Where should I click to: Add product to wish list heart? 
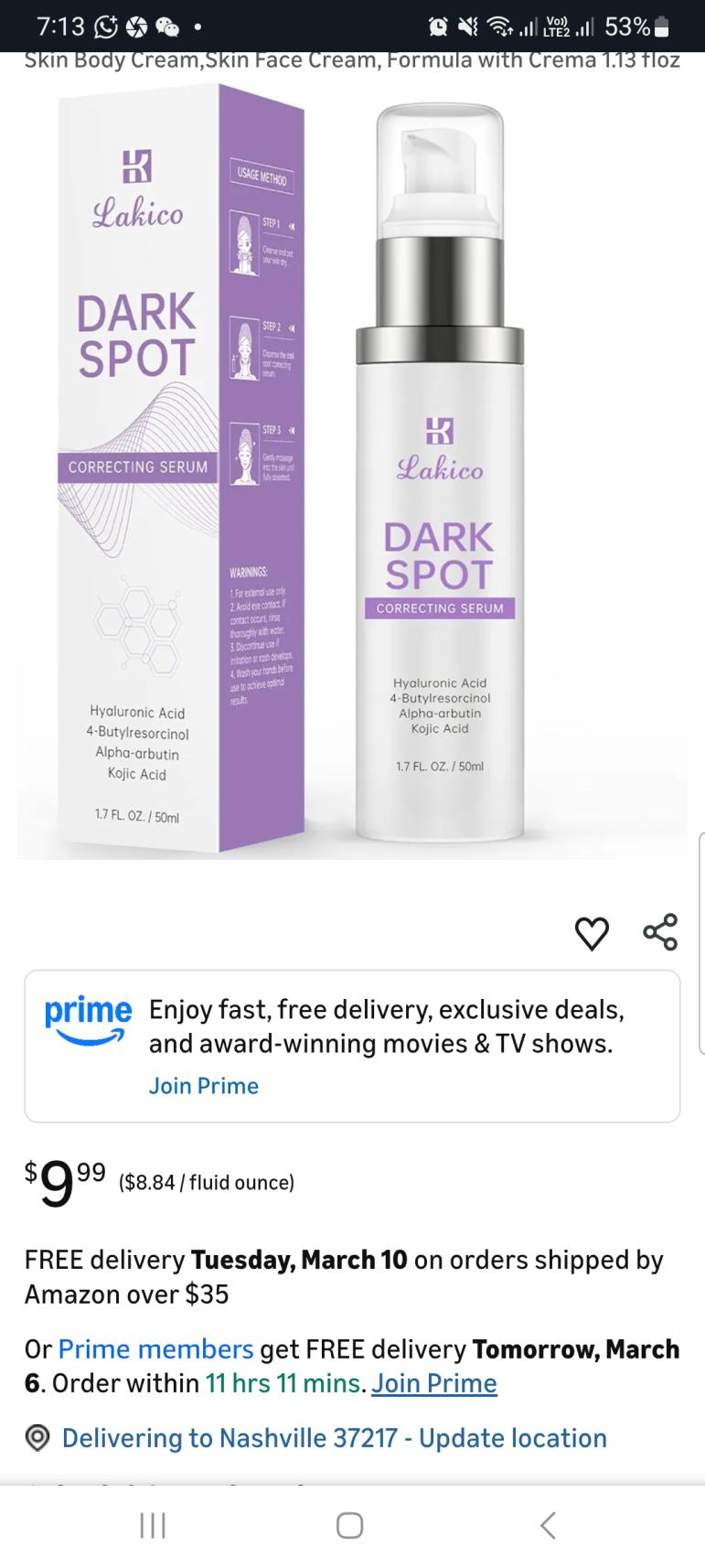[592, 934]
